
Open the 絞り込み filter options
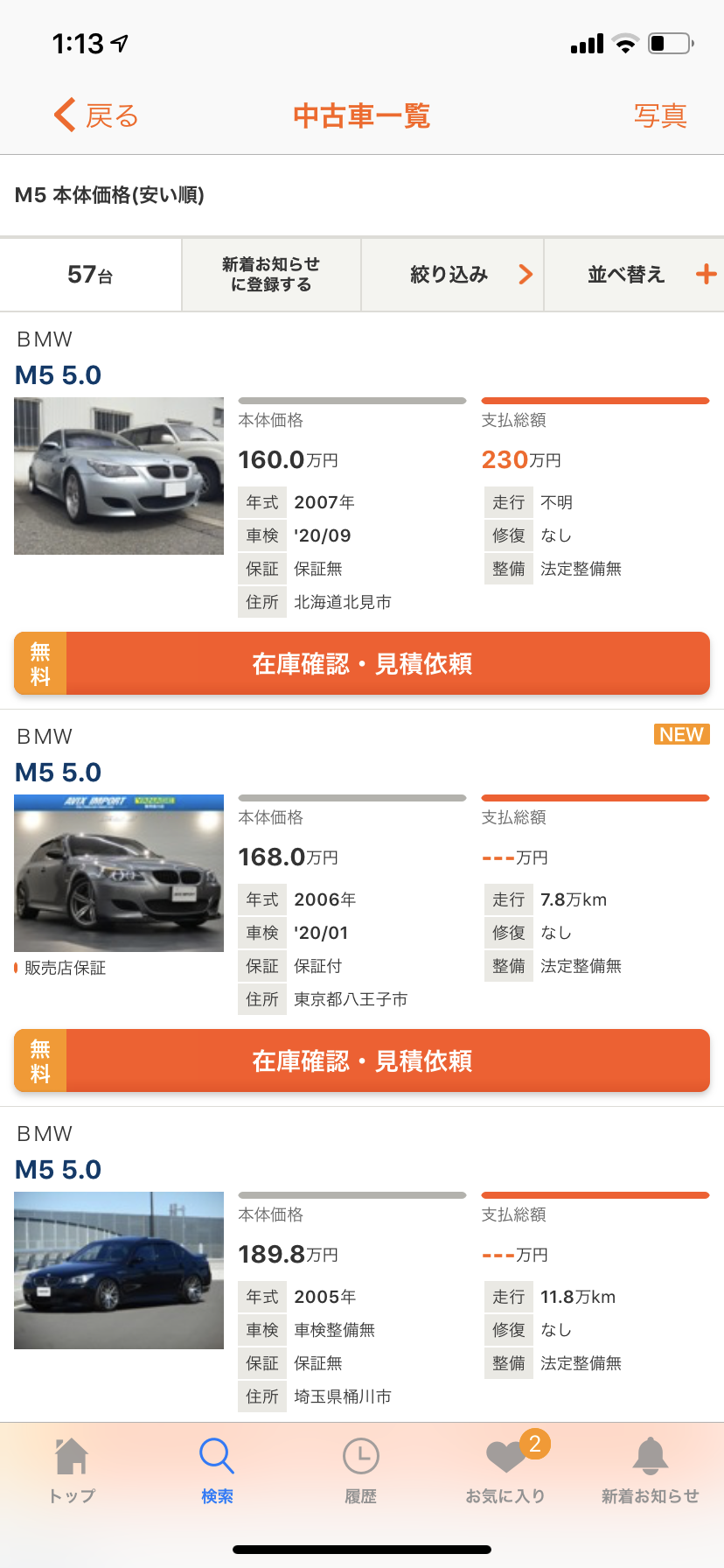[452, 275]
